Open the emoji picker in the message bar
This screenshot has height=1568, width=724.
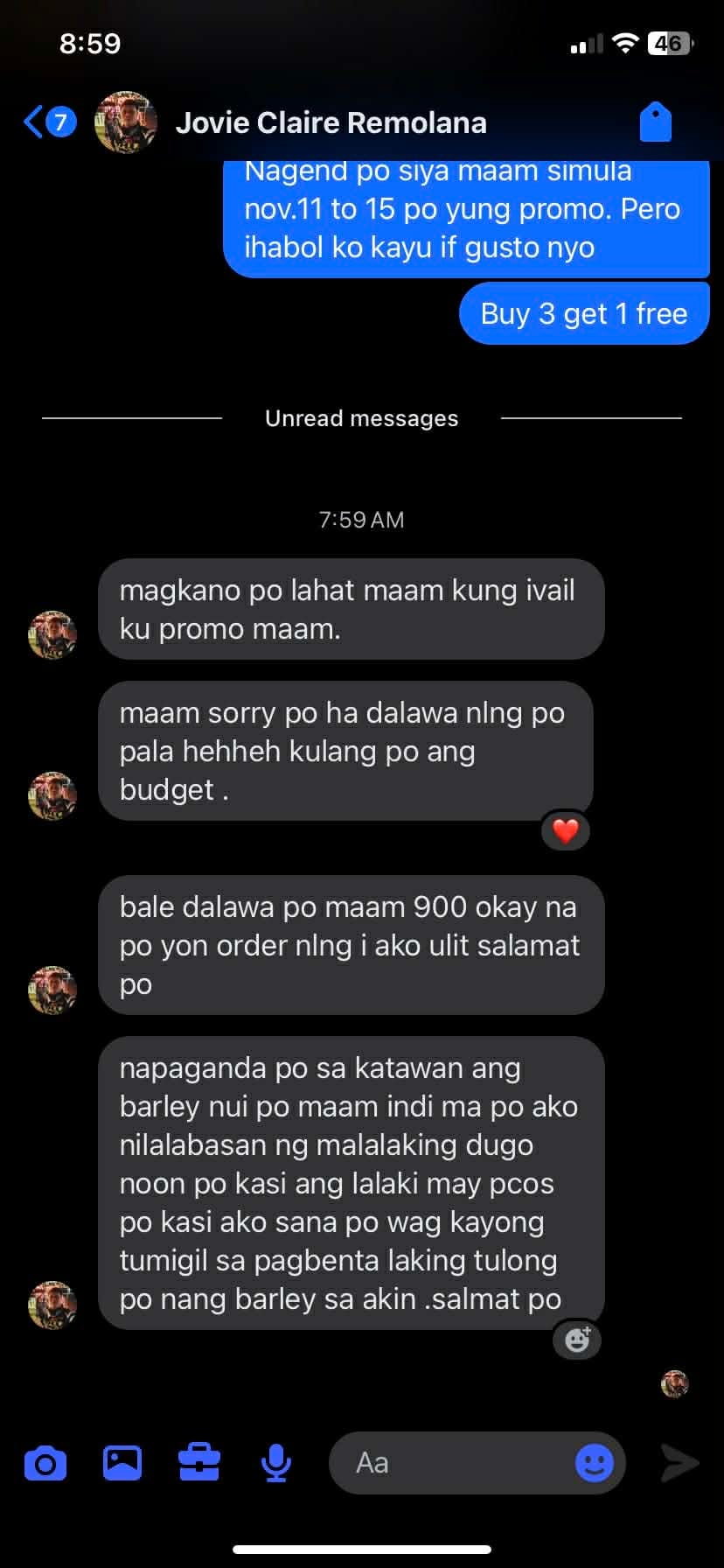[x=594, y=1462]
